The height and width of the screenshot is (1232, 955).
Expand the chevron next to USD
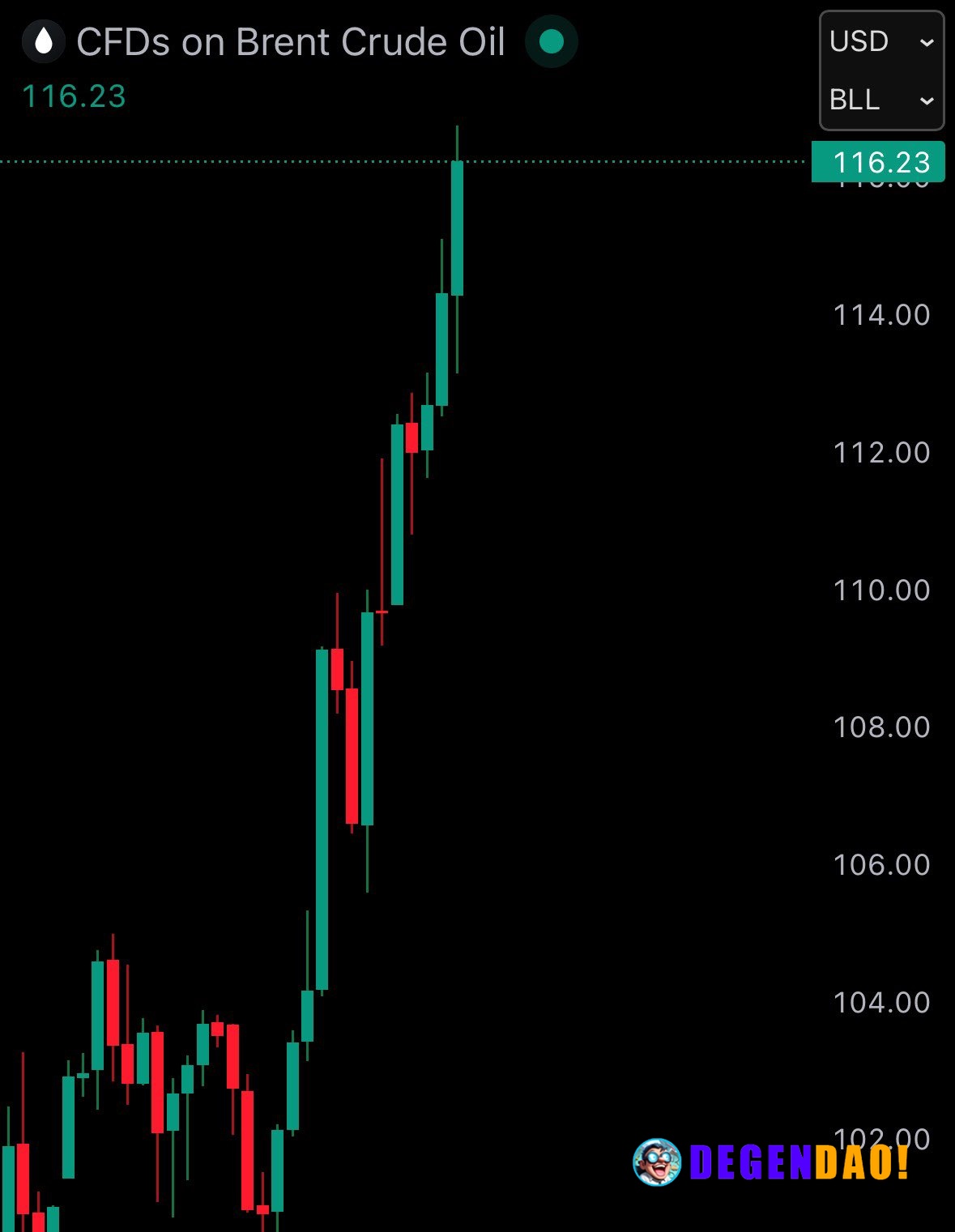pos(926,42)
